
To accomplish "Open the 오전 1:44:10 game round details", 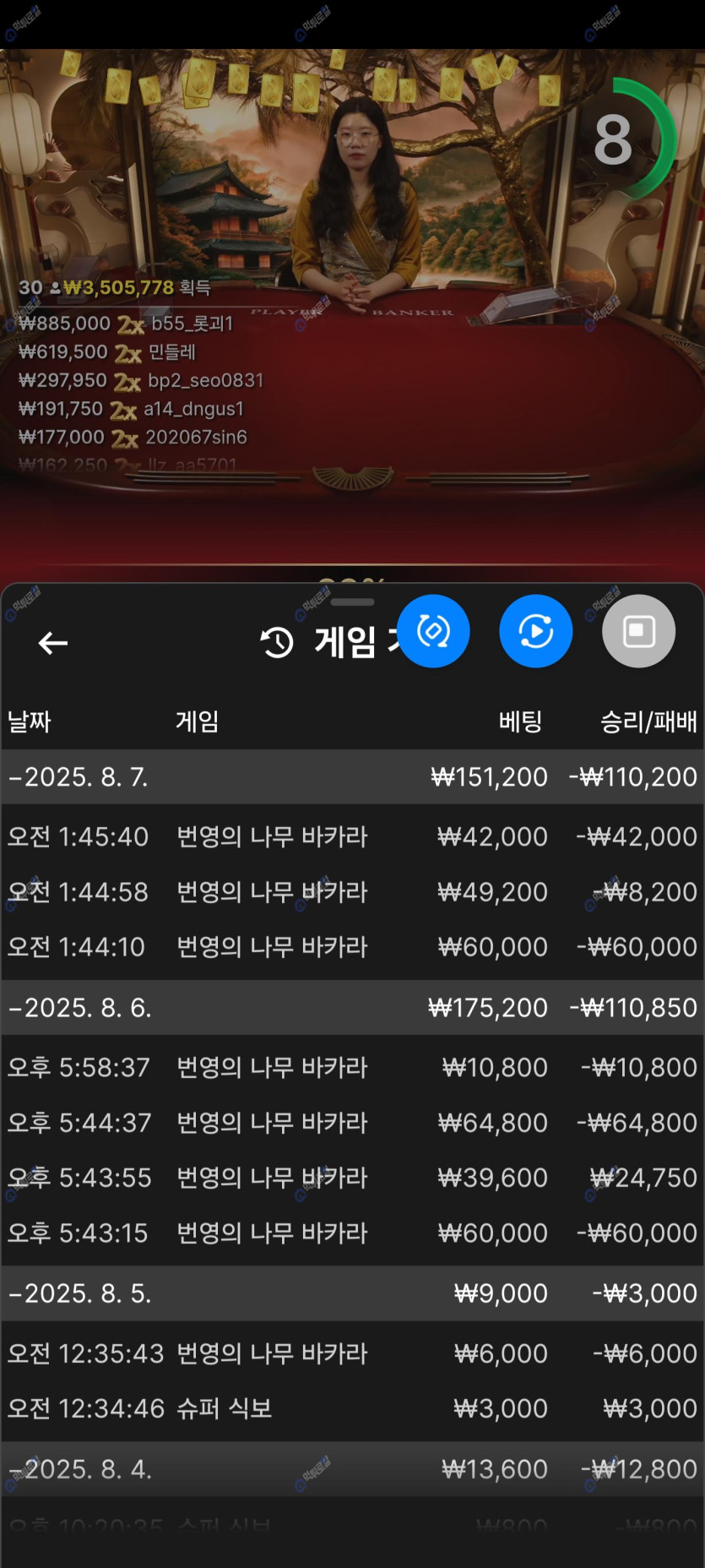I will (x=352, y=947).
